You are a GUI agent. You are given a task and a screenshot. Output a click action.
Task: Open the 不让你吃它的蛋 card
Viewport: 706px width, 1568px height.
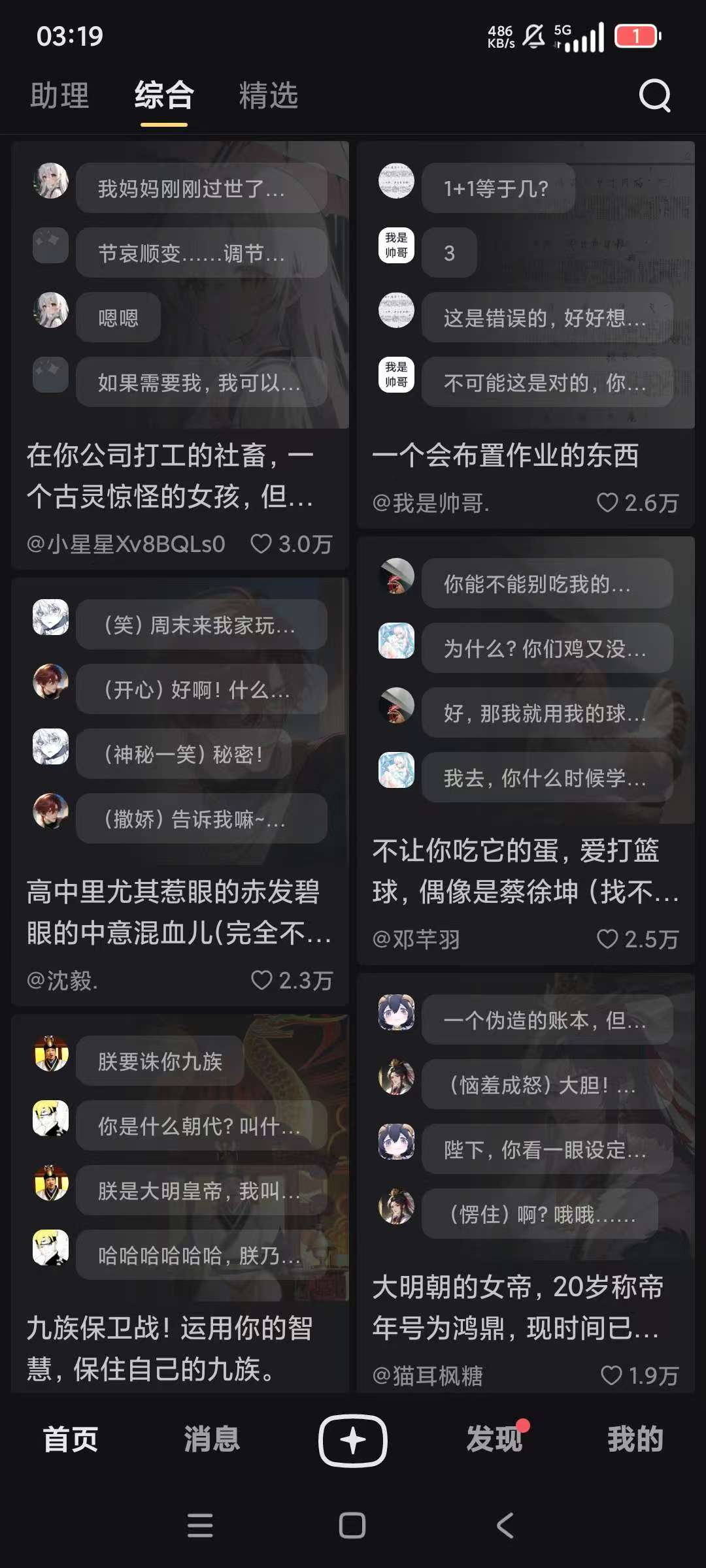[525, 871]
